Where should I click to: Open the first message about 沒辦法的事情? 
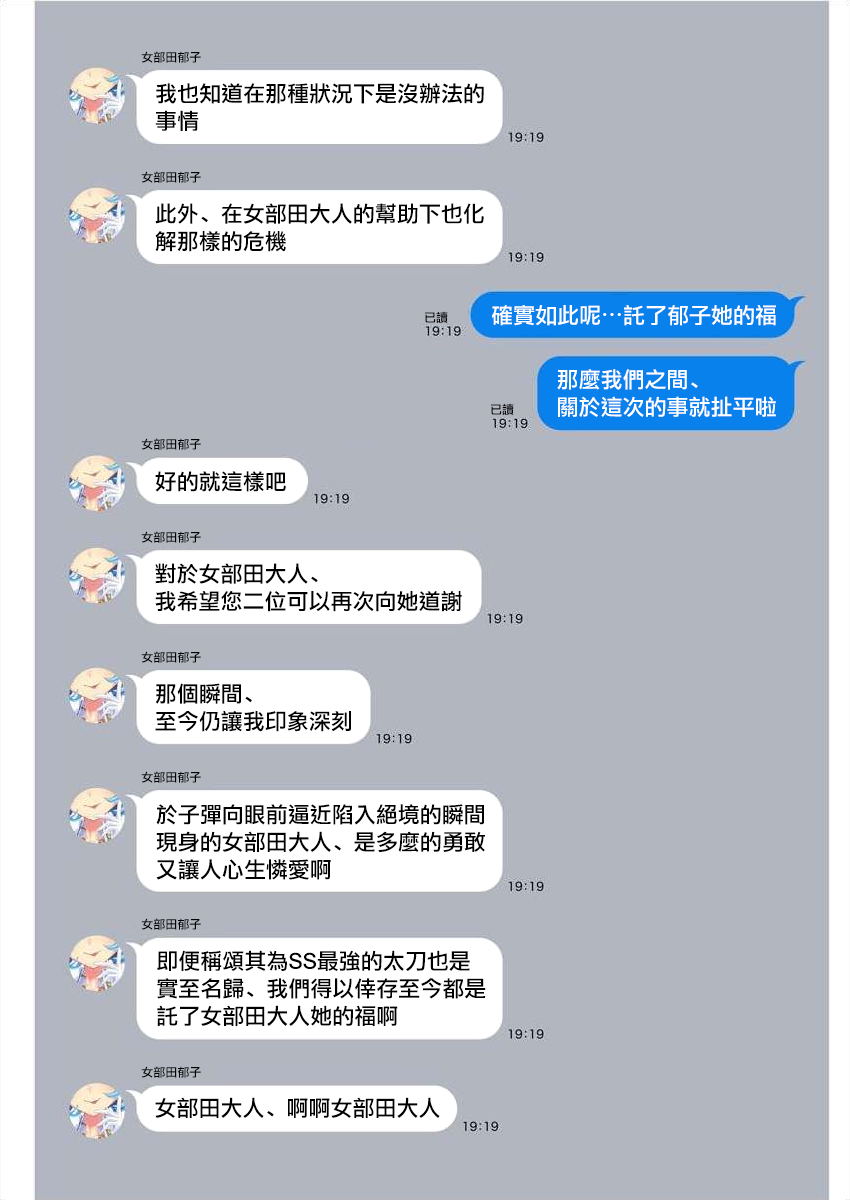pyautogui.click(x=318, y=105)
